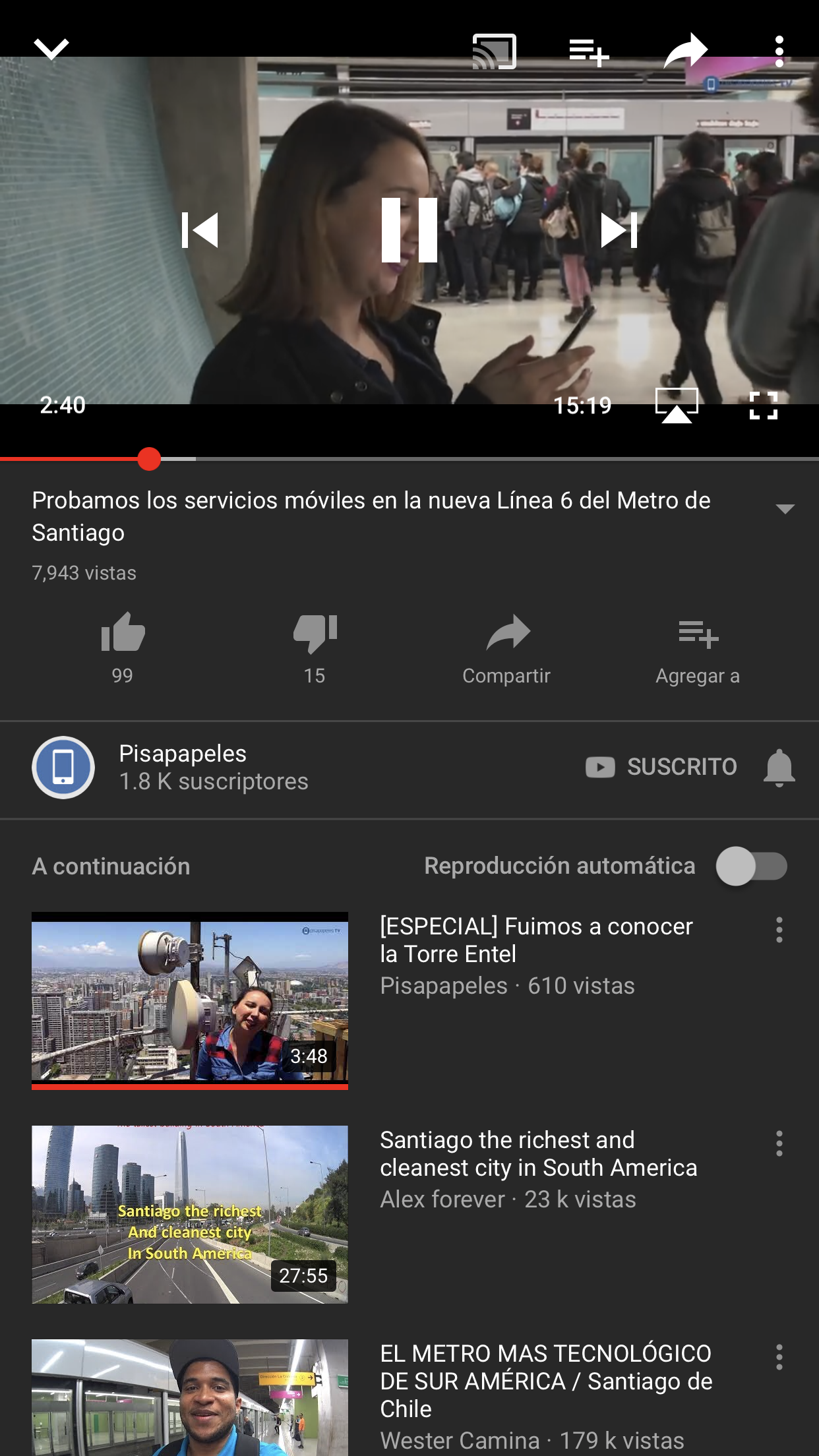Open the player overflow menu
This screenshot has width=819, height=1456.
coord(779,51)
